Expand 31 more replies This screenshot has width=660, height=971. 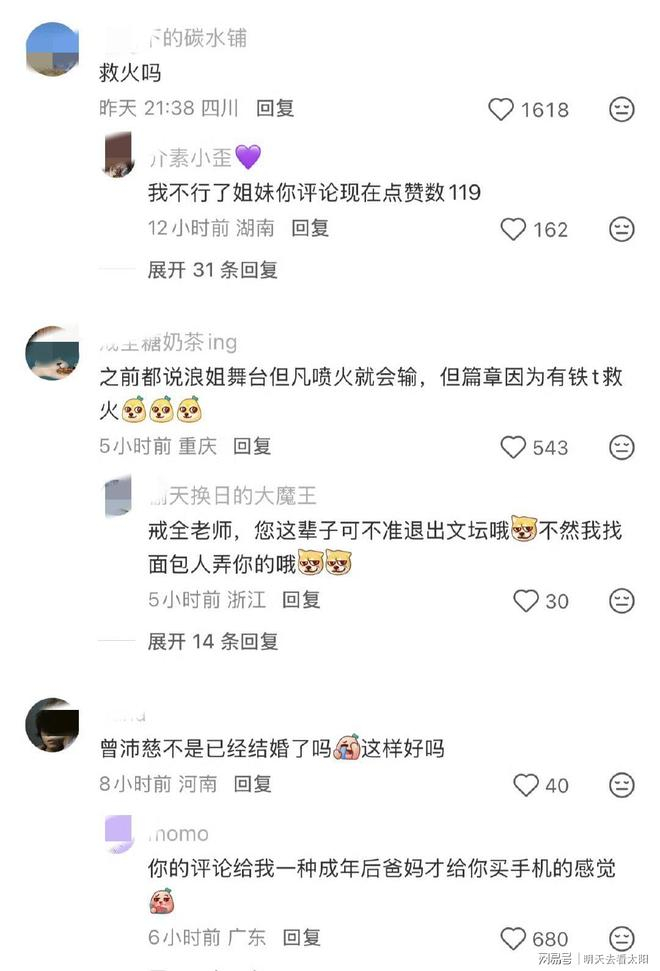coord(212,269)
